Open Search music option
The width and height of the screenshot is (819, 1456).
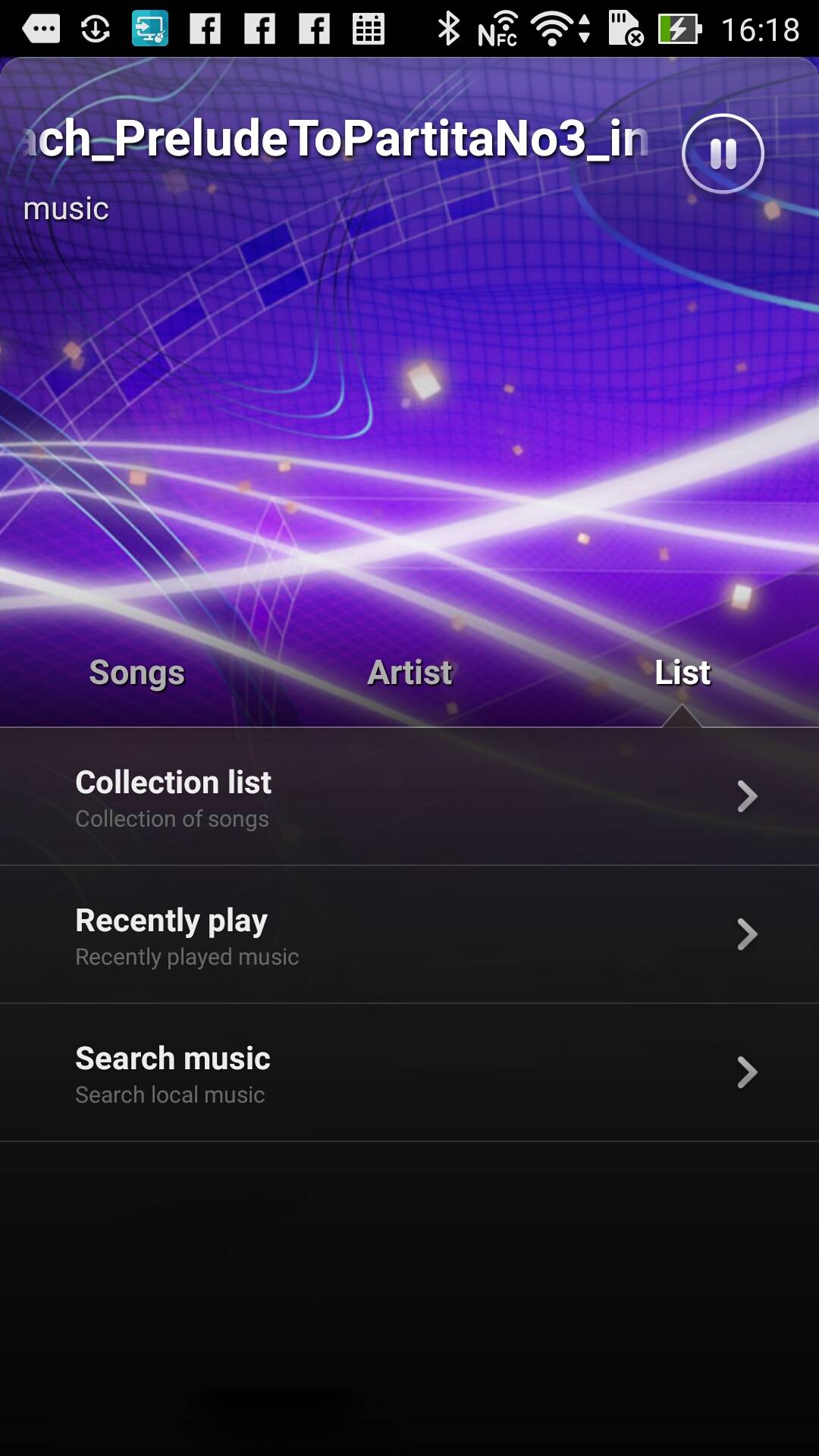[409, 1073]
